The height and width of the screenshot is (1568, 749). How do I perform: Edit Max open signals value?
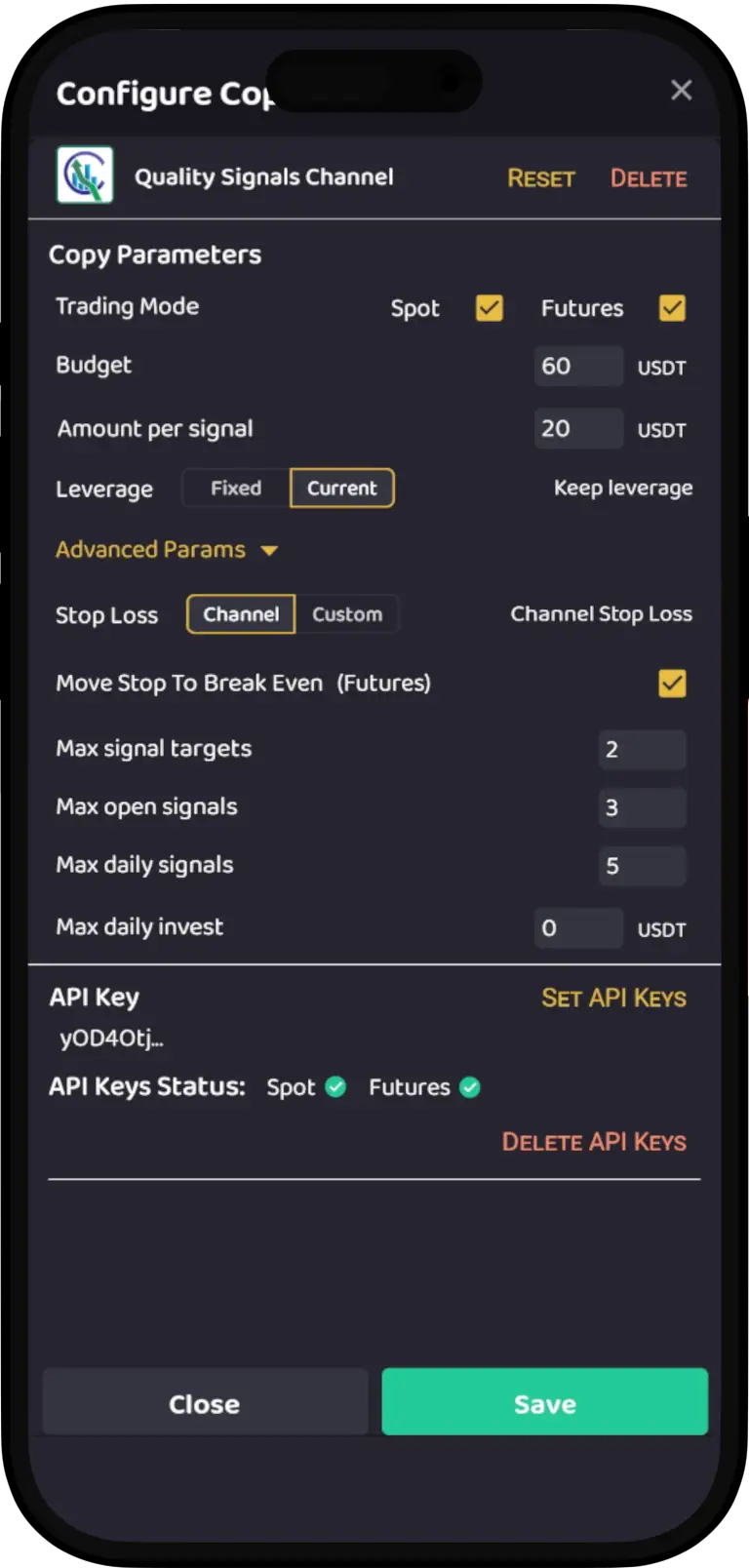pyautogui.click(x=642, y=807)
